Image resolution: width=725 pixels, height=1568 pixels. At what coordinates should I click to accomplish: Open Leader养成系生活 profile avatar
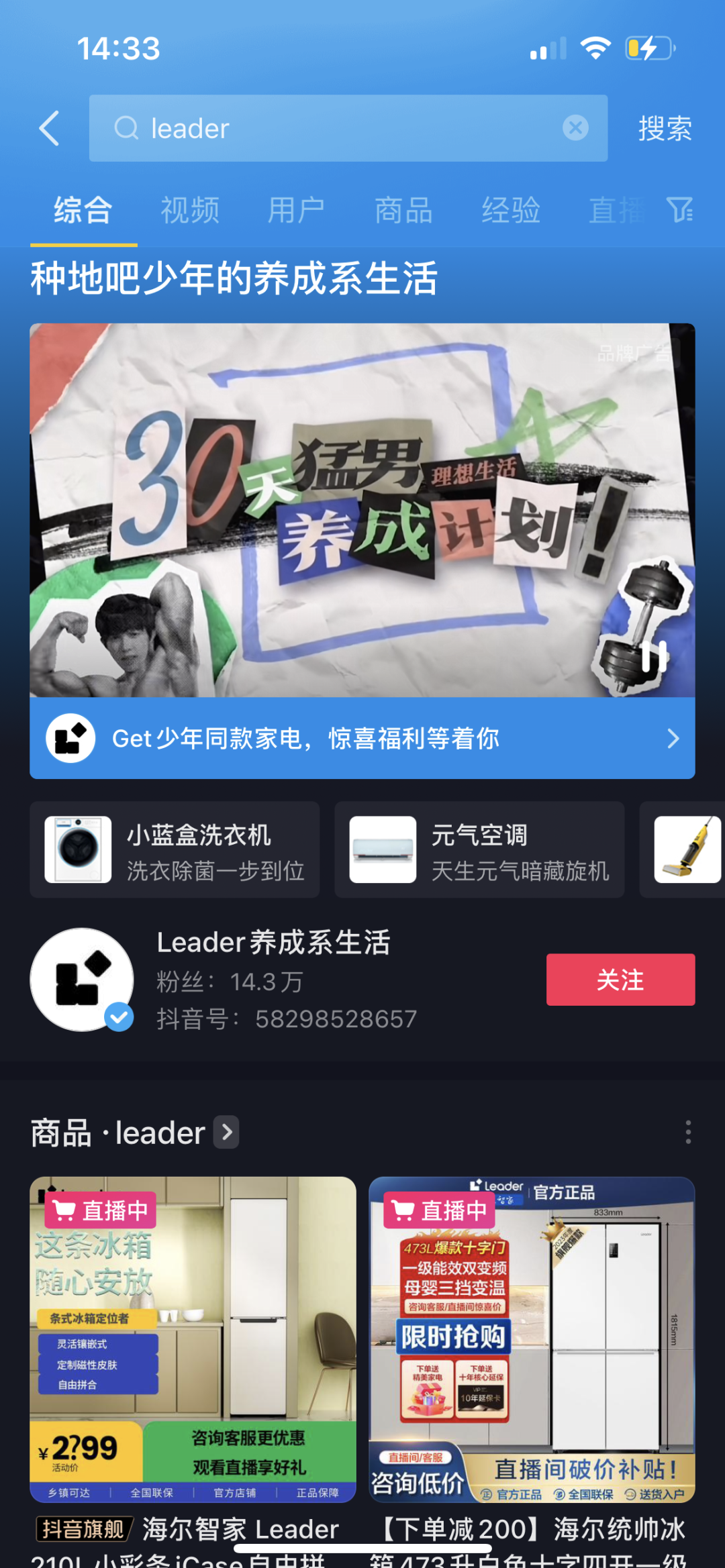tap(82, 980)
